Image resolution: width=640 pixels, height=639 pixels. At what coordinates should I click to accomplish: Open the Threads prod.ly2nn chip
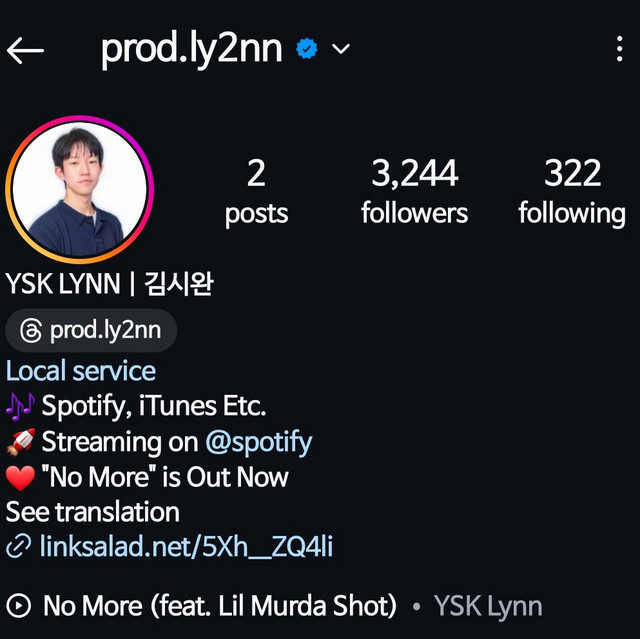(x=91, y=331)
